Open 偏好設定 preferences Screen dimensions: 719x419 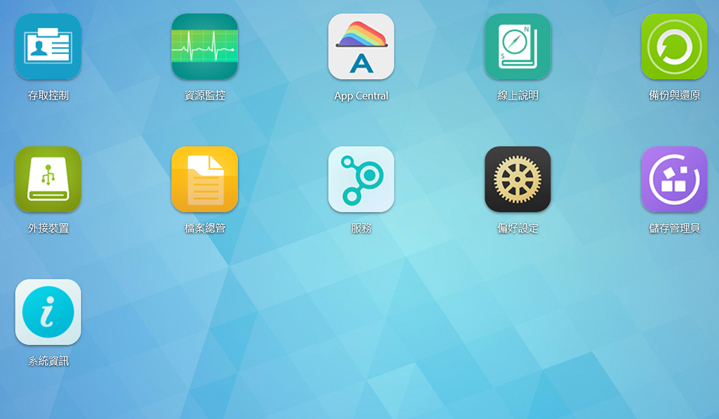point(518,180)
